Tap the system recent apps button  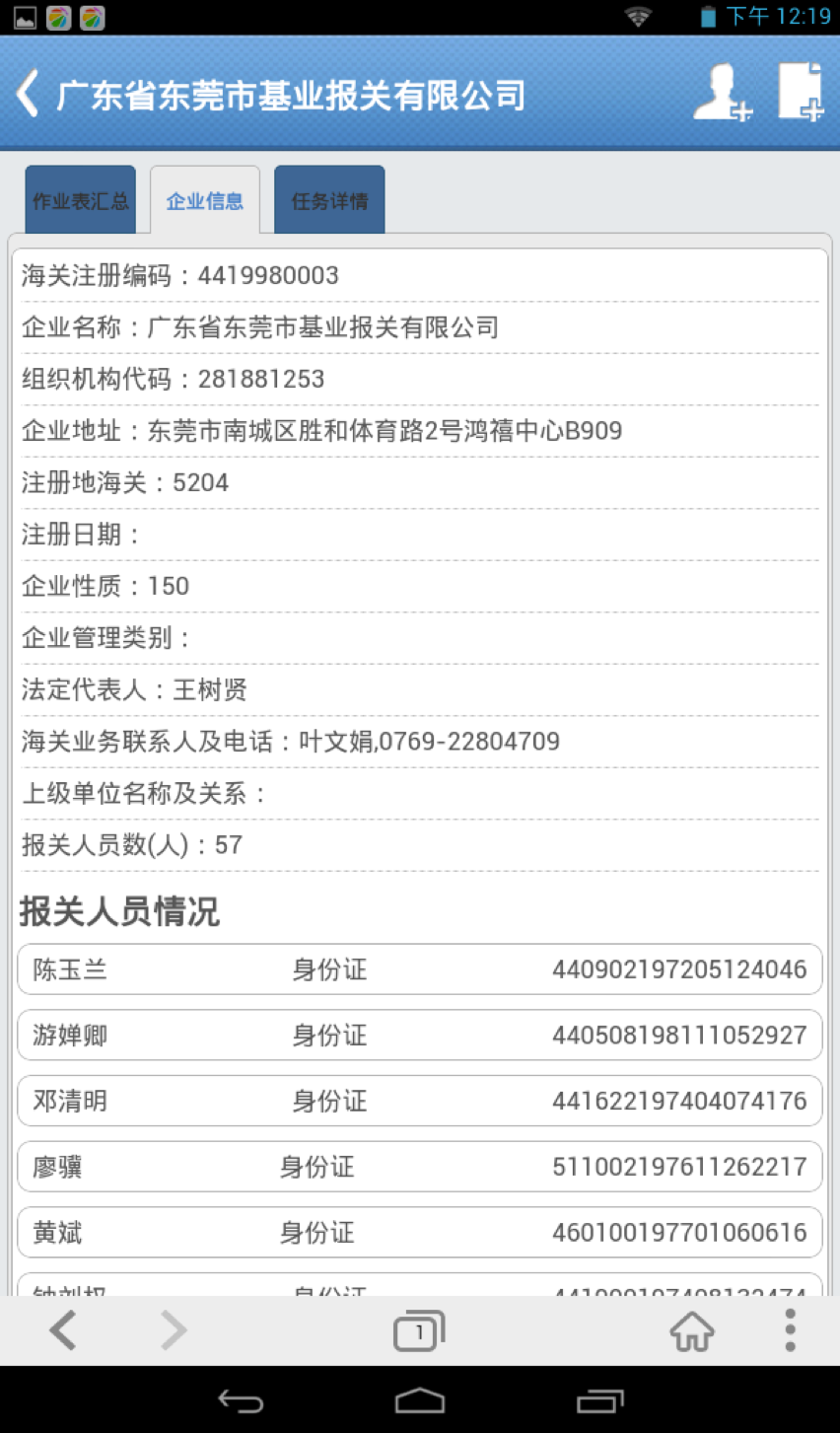[x=600, y=1400]
